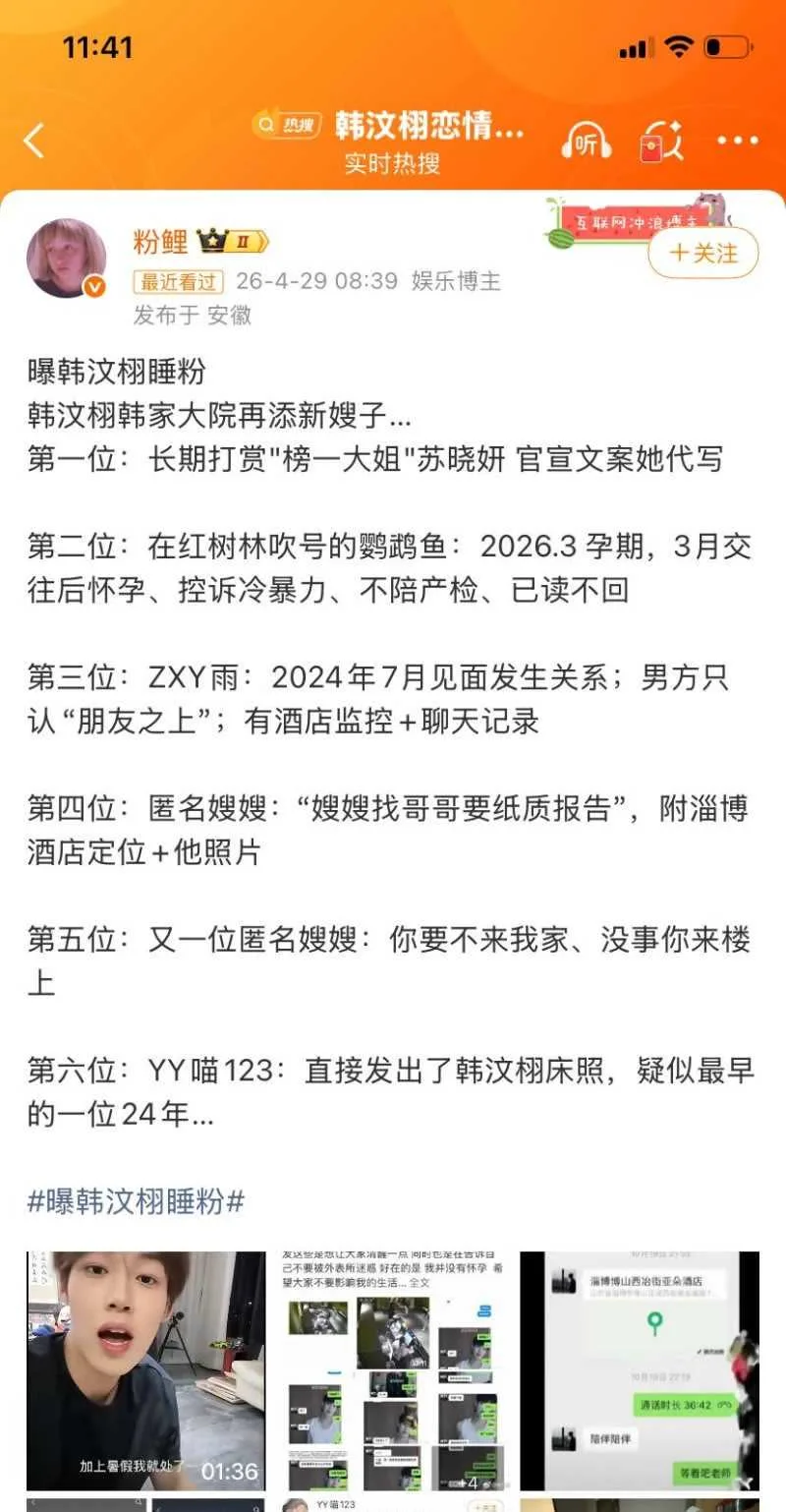Screen dimensions: 786x1512
Task: Open the three-dot overflow menu
Action: point(738,141)
